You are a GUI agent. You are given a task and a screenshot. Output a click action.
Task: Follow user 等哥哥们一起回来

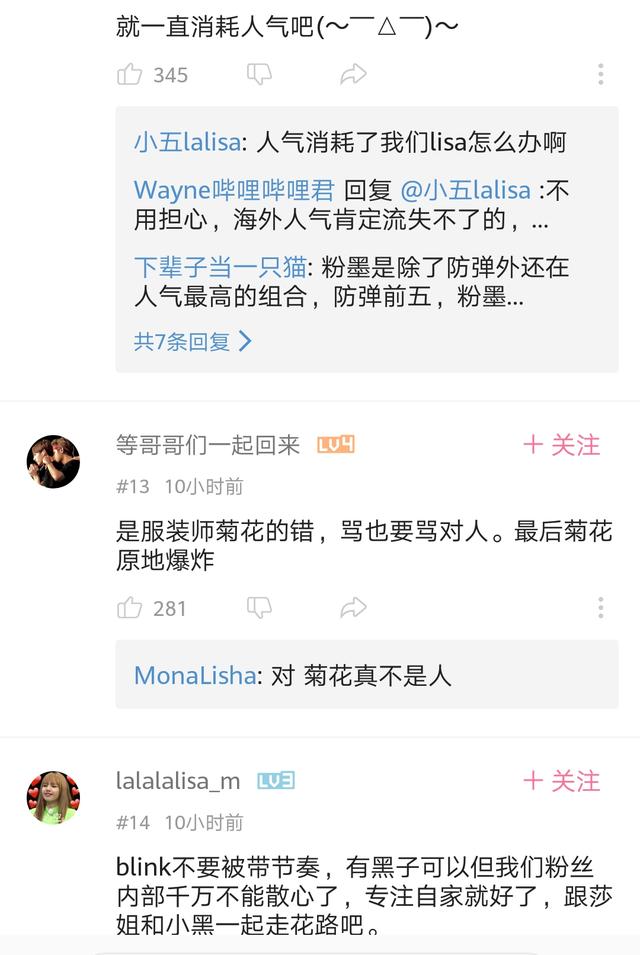(562, 445)
